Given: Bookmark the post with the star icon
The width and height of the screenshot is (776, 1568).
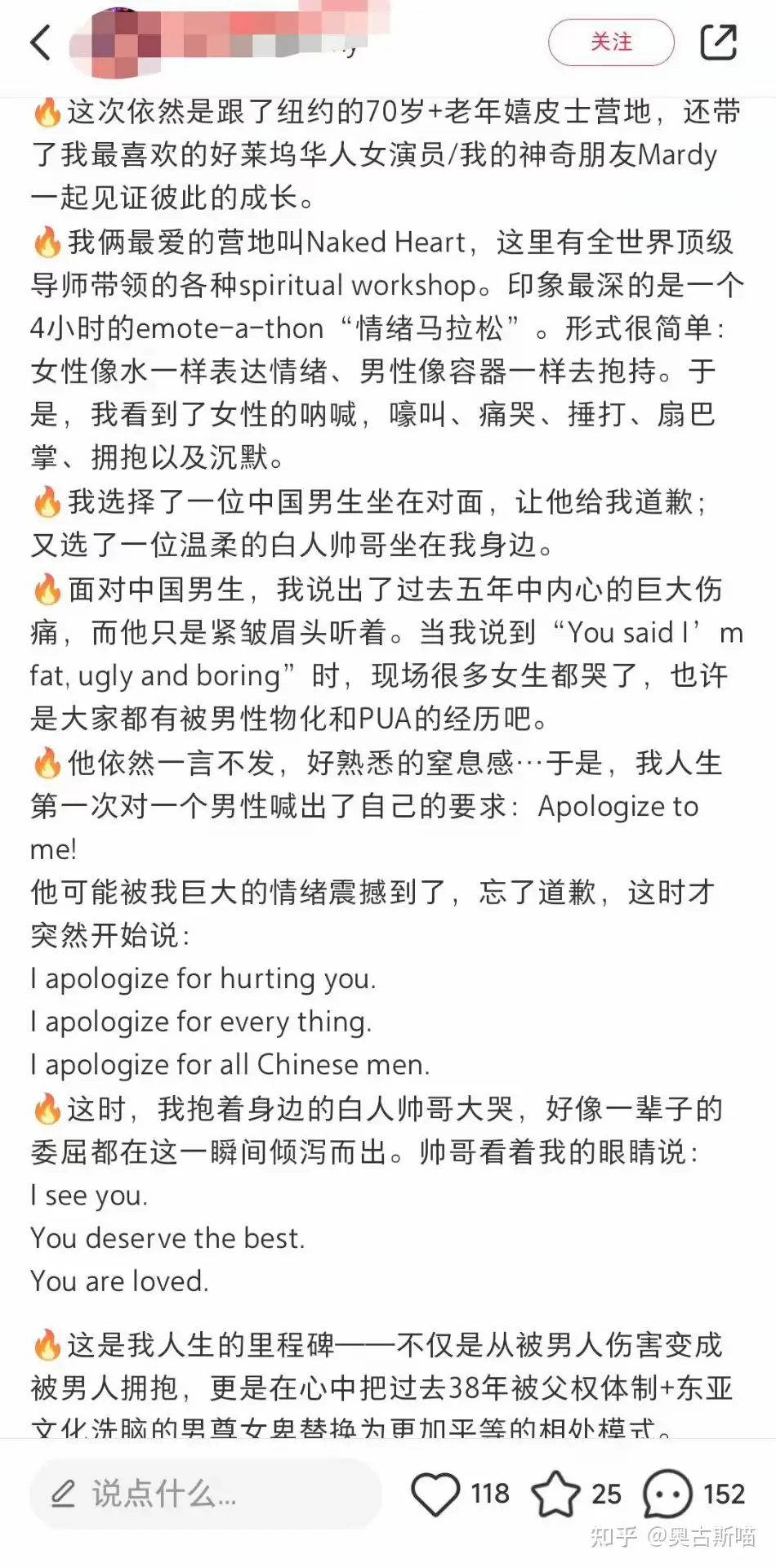Looking at the screenshot, I should pos(555,1494).
